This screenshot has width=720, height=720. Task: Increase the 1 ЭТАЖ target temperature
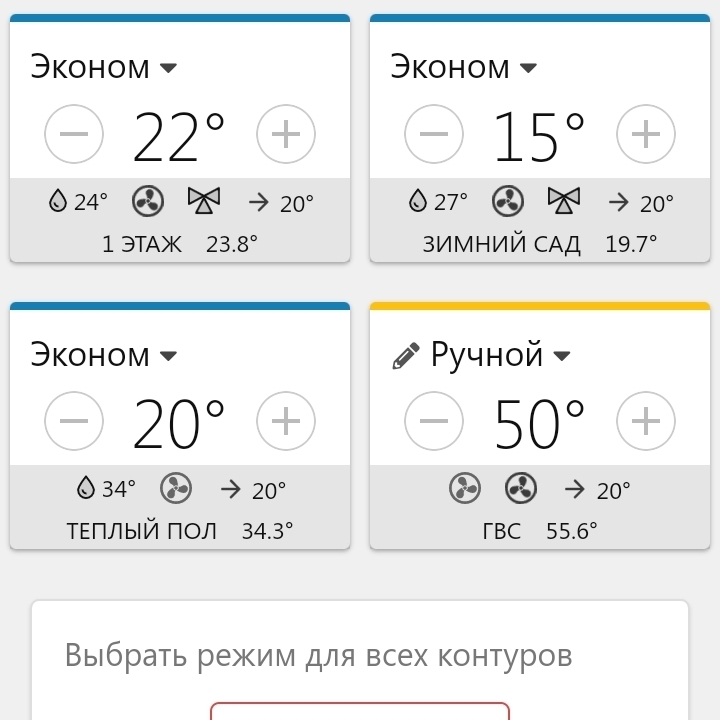[x=286, y=134]
